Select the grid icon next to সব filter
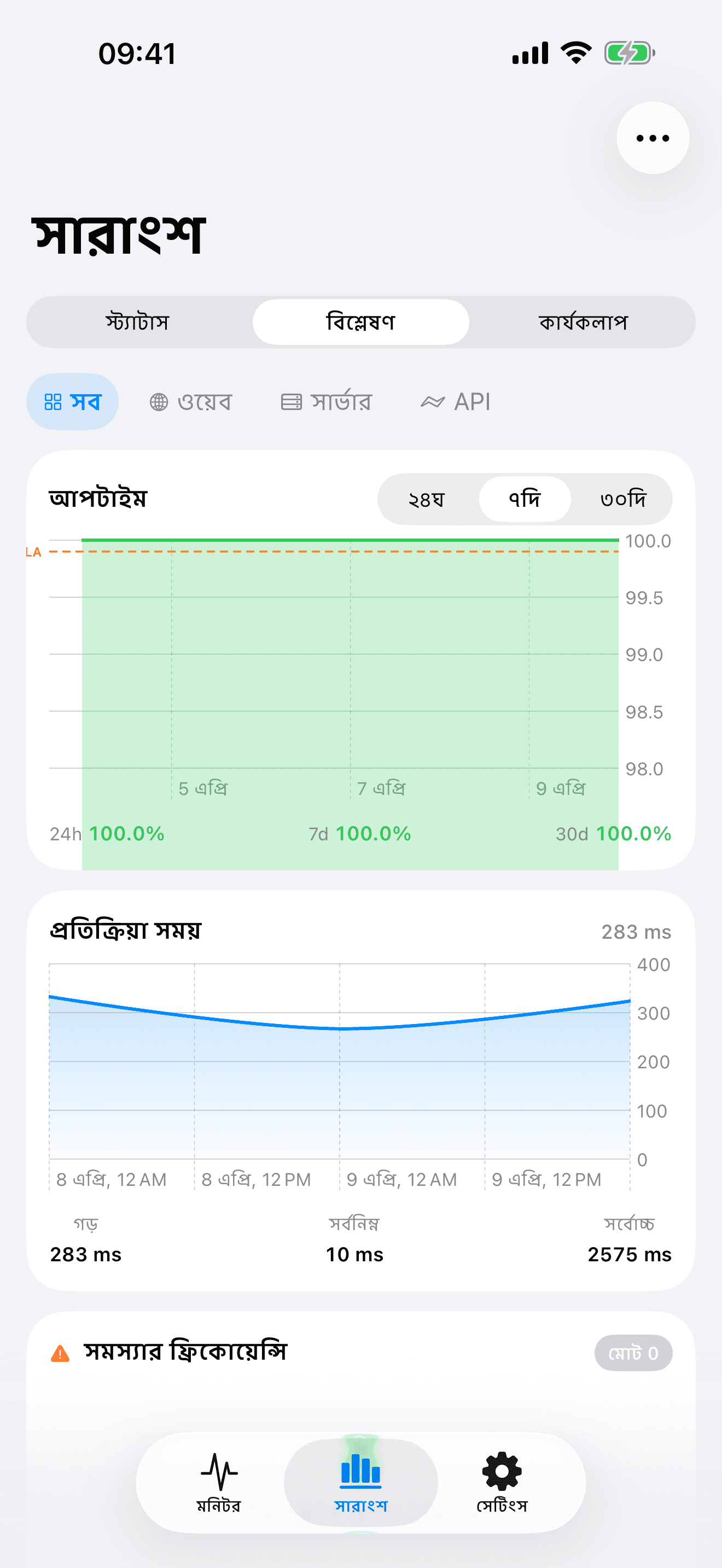This screenshot has height=1568, width=722. 54,402
